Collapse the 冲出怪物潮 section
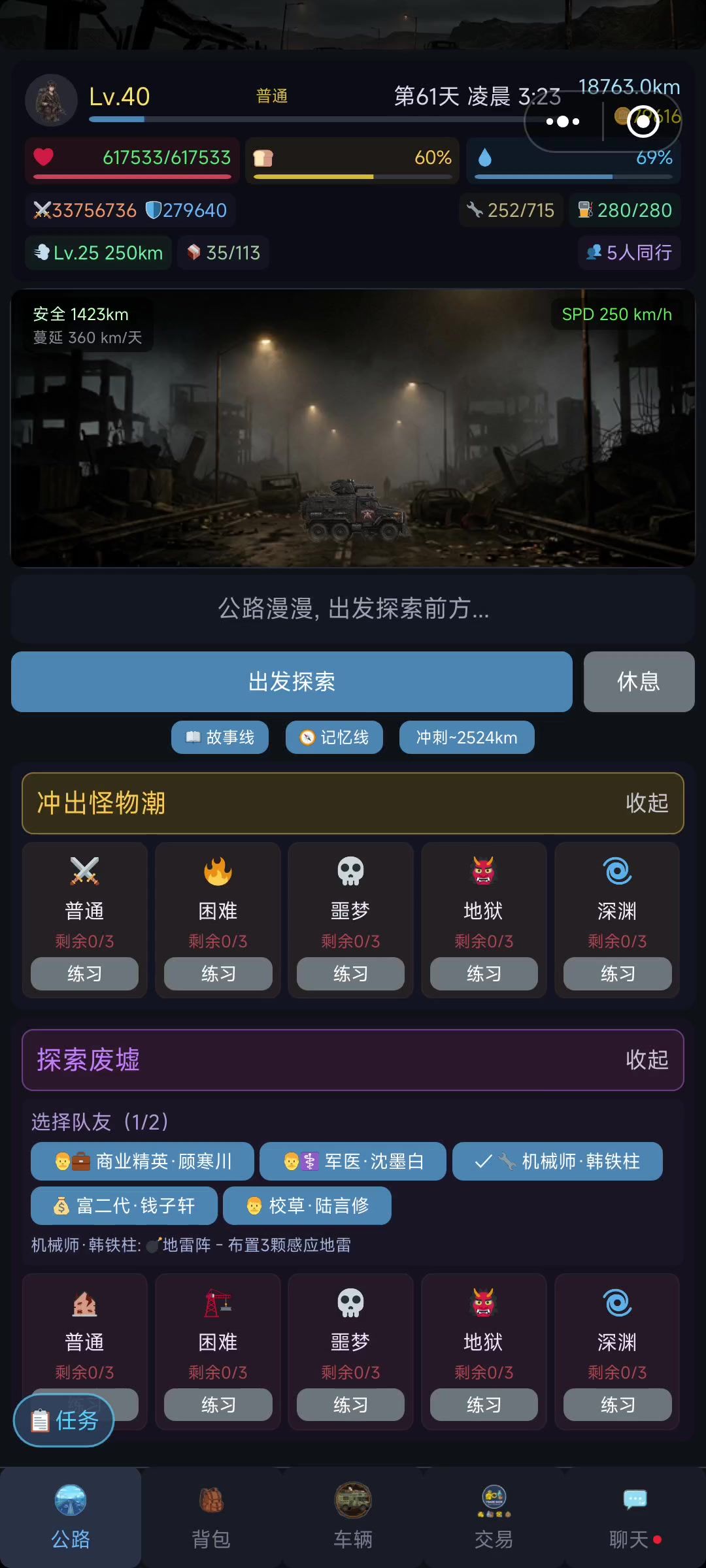Viewport: 706px width, 1568px height. point(647,803)
